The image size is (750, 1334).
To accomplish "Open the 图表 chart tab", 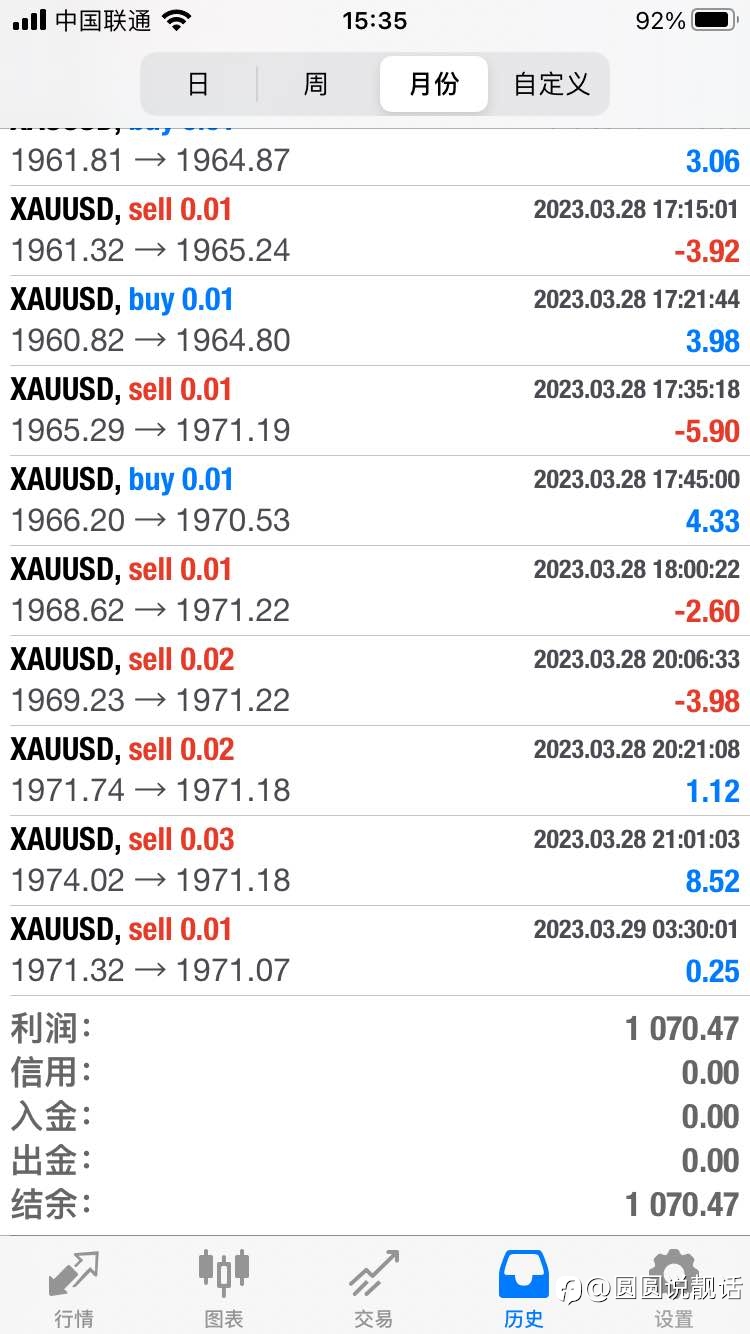I will click(224, 1287).
